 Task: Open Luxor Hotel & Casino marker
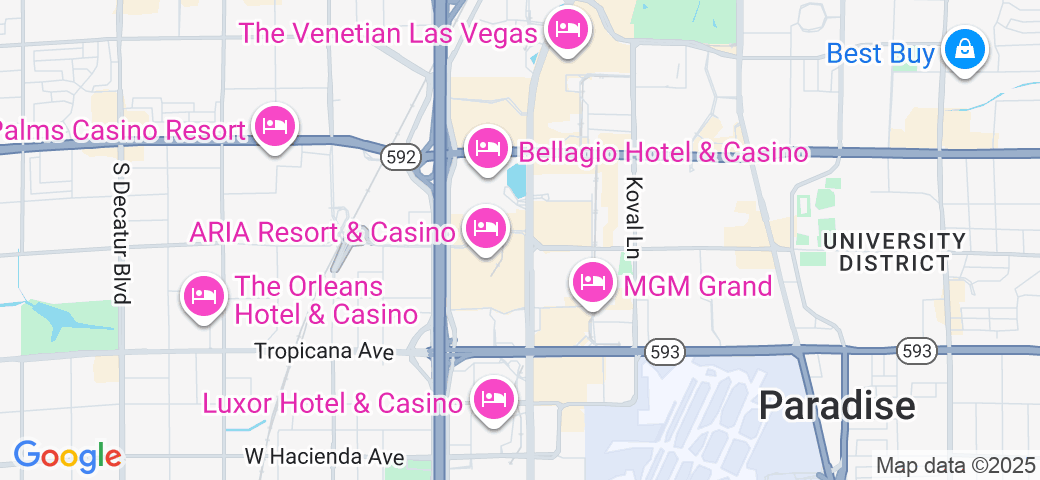493,399
